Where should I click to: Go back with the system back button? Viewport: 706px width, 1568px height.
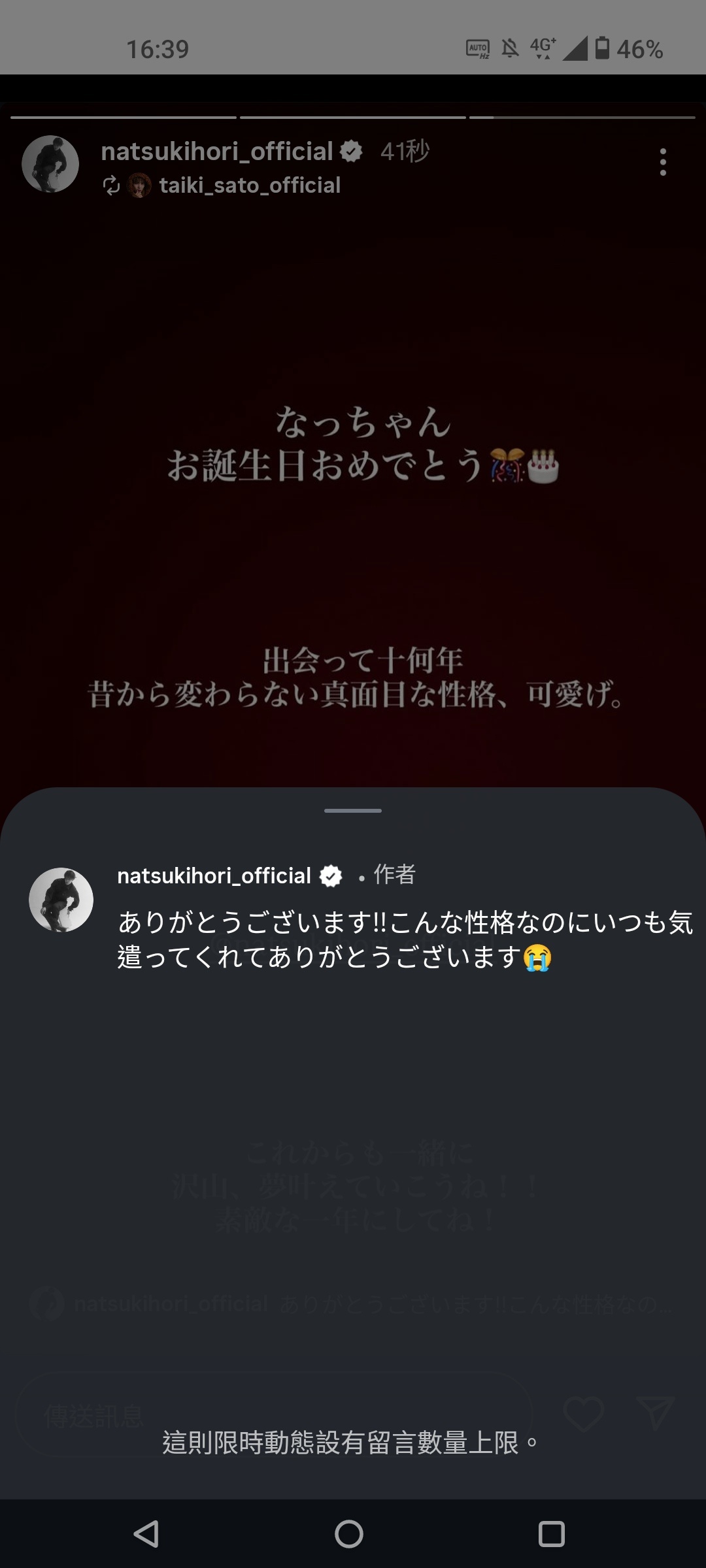pyautogui.click(x=146, y=1533)
